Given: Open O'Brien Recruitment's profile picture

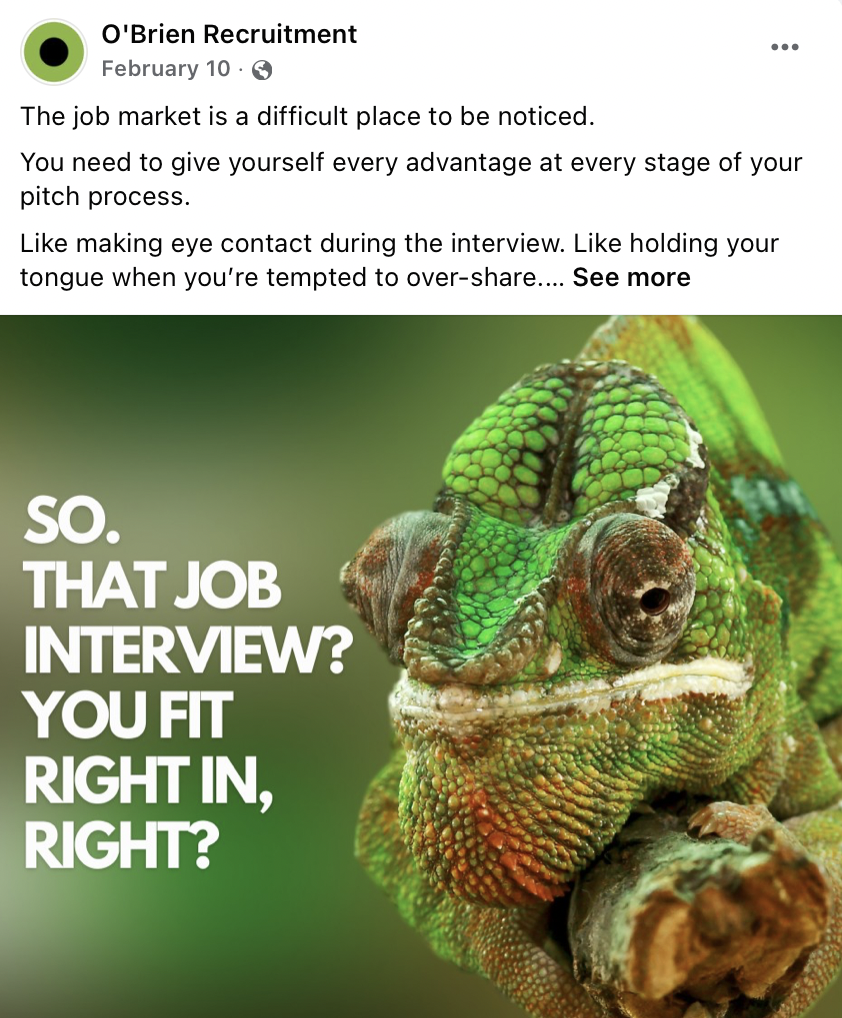Looking at the screenshot, I should tap(54, 51).
